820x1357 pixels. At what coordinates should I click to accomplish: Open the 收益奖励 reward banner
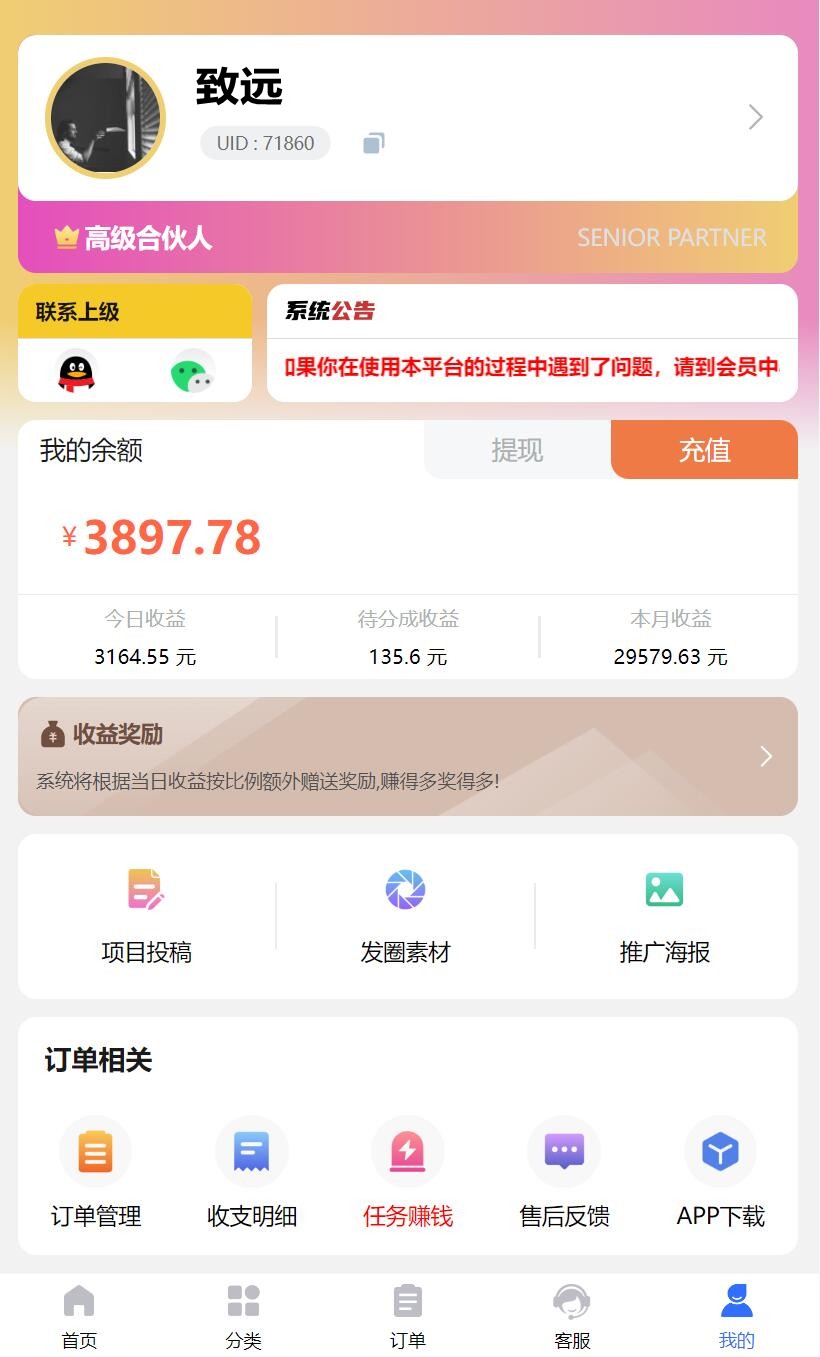(408, 756)
